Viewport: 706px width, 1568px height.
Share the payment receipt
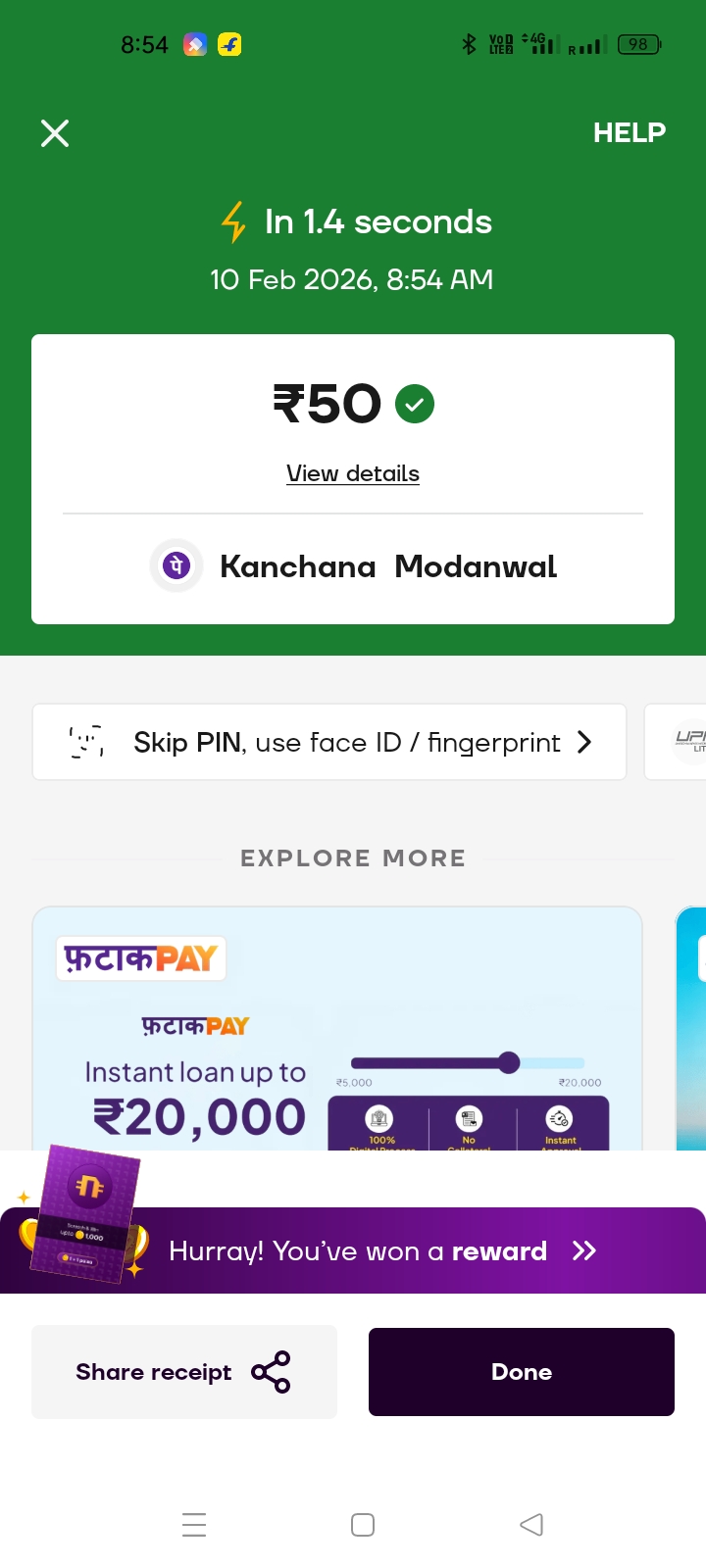coord(184,1372)
